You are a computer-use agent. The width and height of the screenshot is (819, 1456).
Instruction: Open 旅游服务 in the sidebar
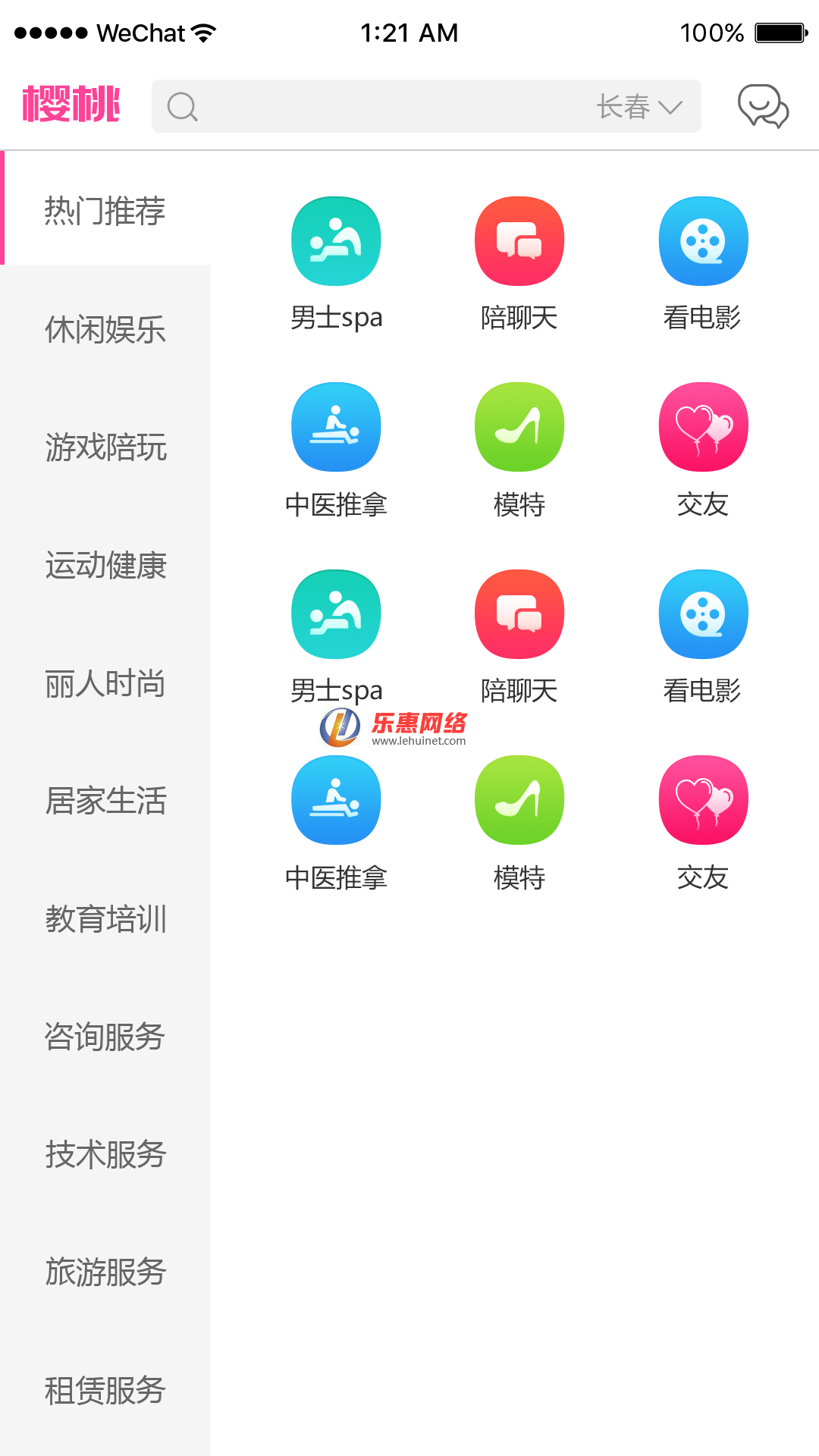[105, 1272]
